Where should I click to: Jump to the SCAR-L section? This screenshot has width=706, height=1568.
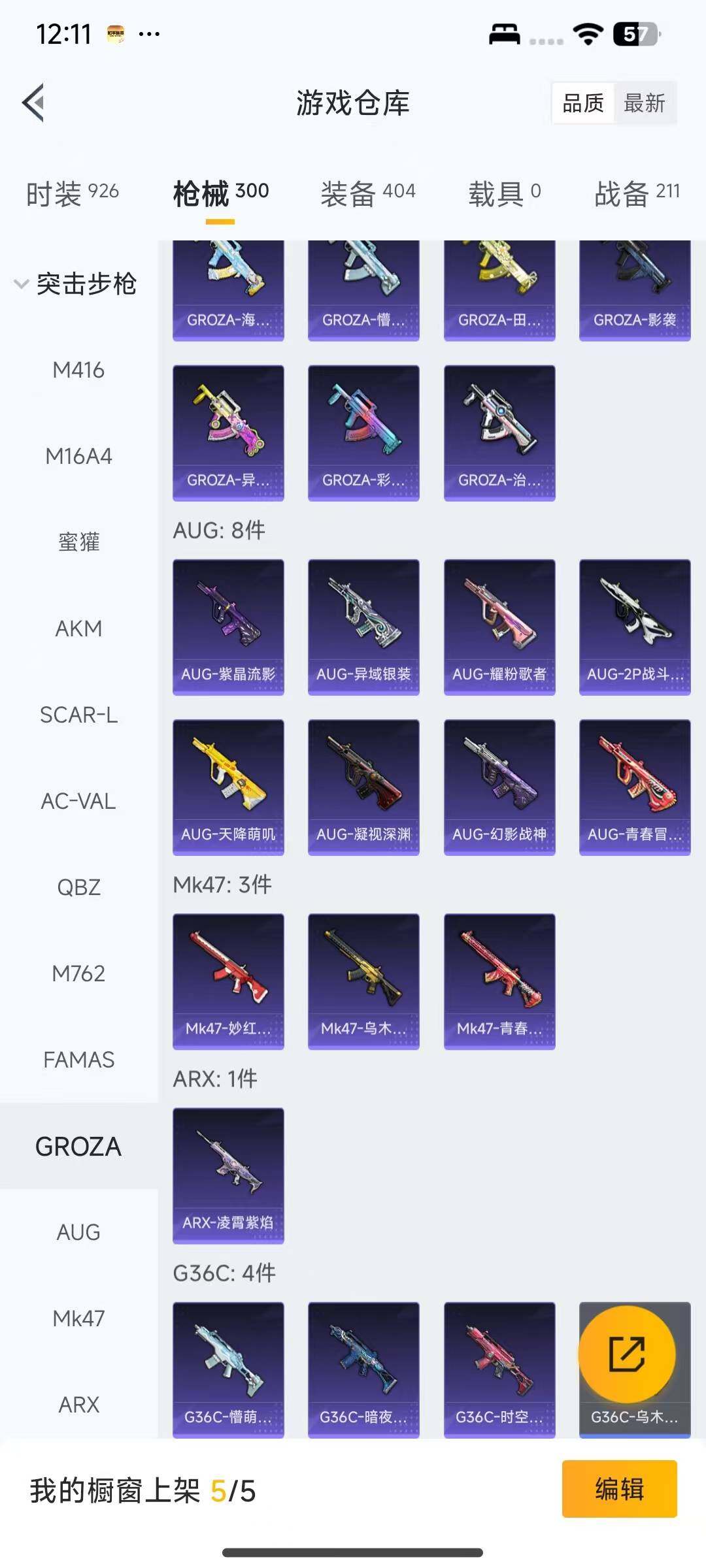tap(78, 715)
